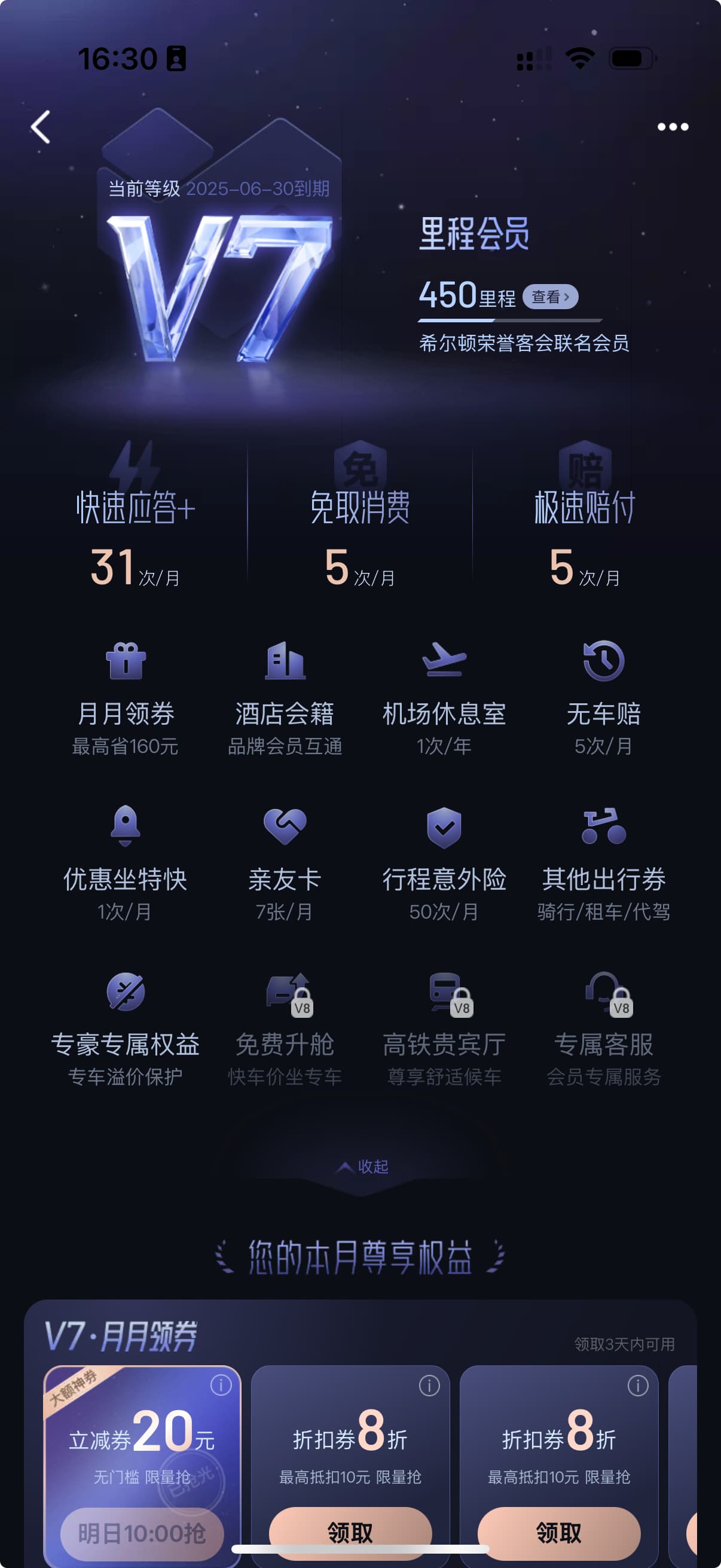Select the 酒店会籍 benefit
721x1568 pixels.
coord(285,697)
